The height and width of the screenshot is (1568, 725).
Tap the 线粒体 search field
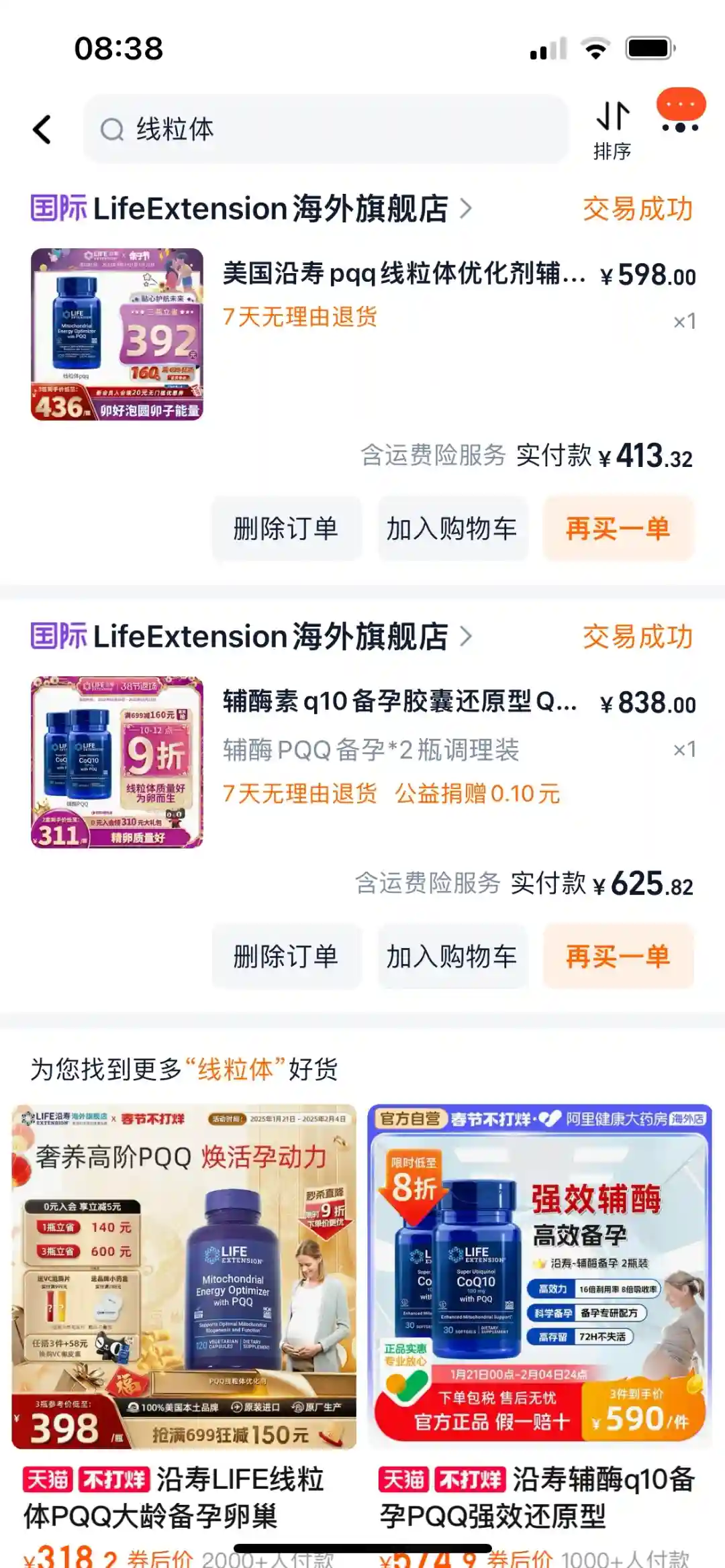coord(326,129)
